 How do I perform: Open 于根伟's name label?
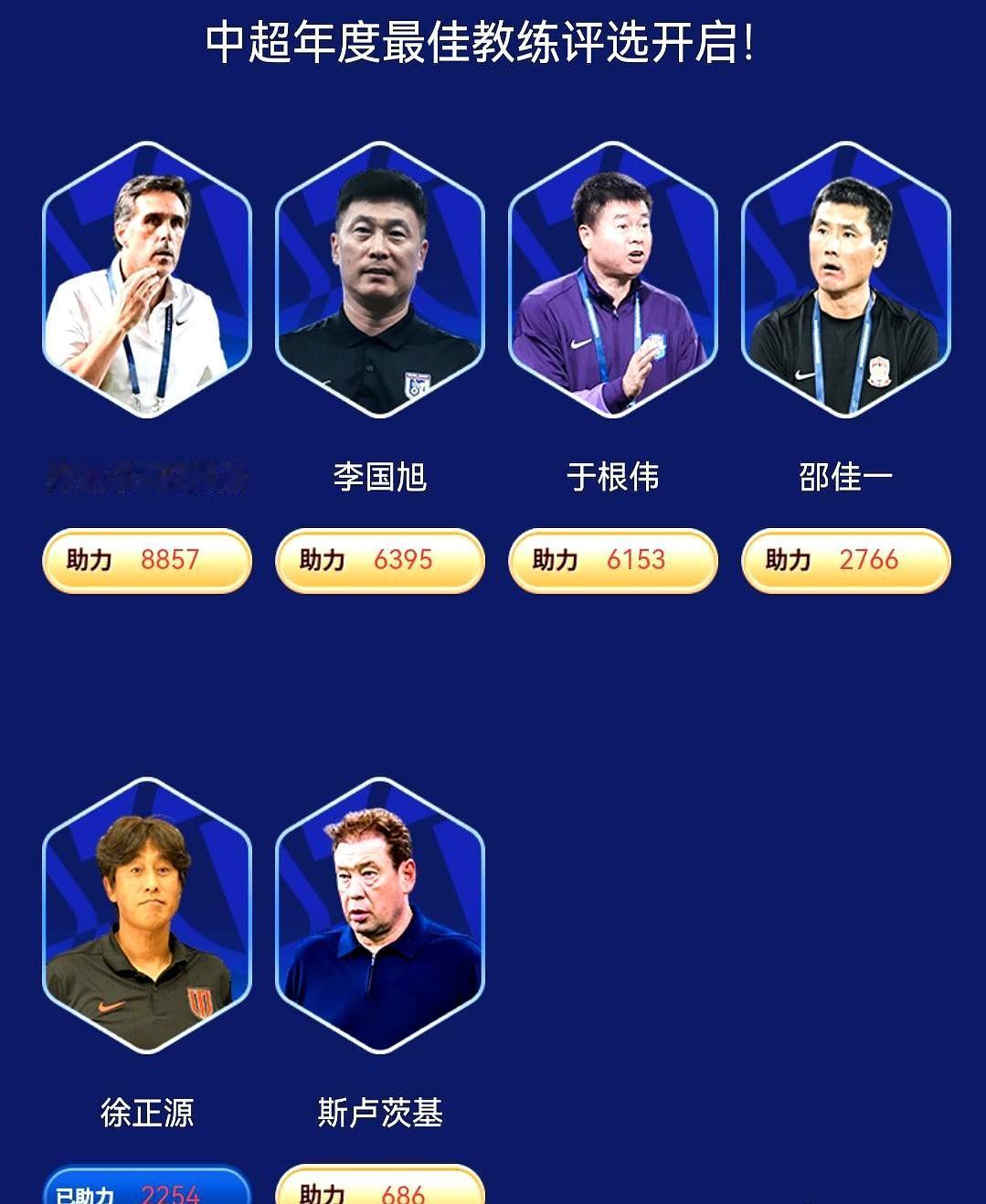click(612, 473)
